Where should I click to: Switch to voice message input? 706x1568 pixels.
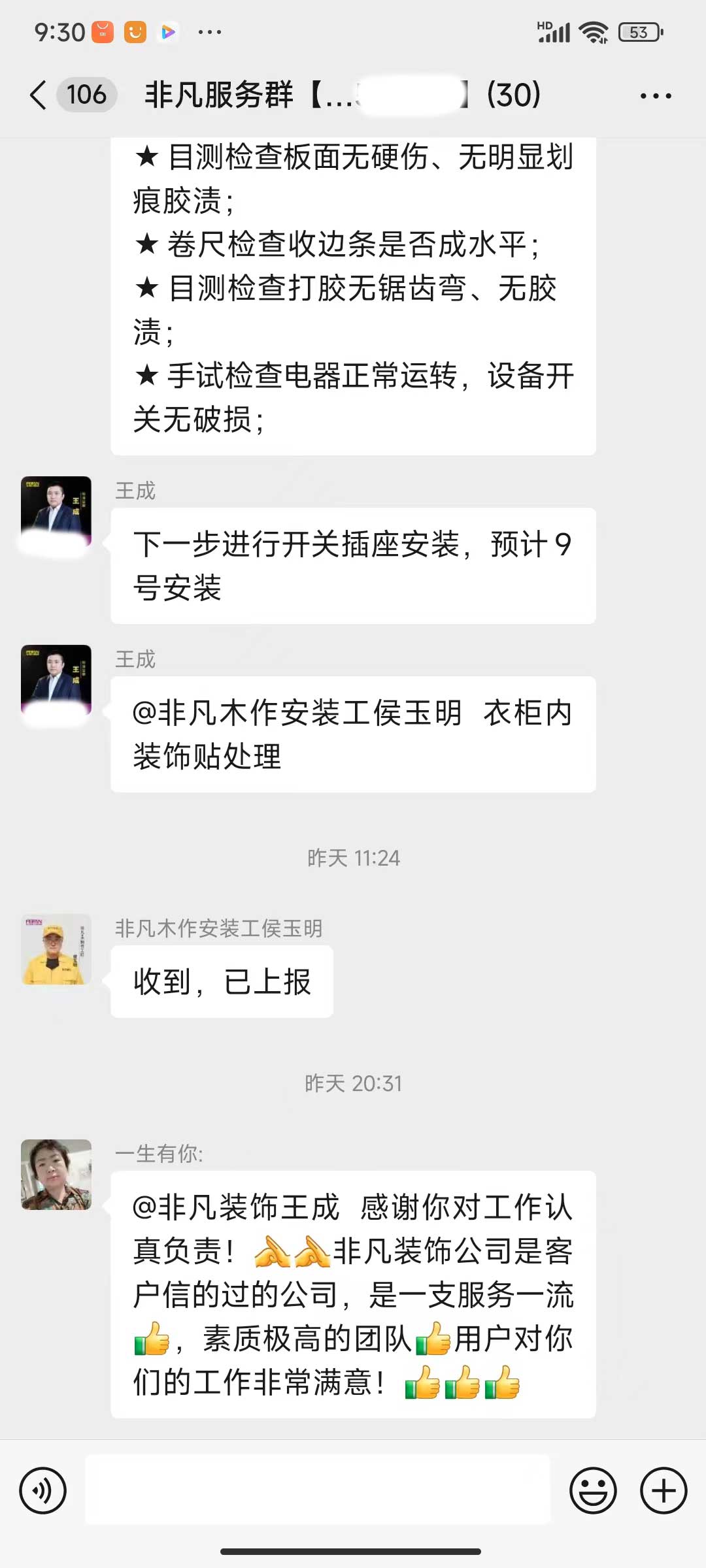43,1491
